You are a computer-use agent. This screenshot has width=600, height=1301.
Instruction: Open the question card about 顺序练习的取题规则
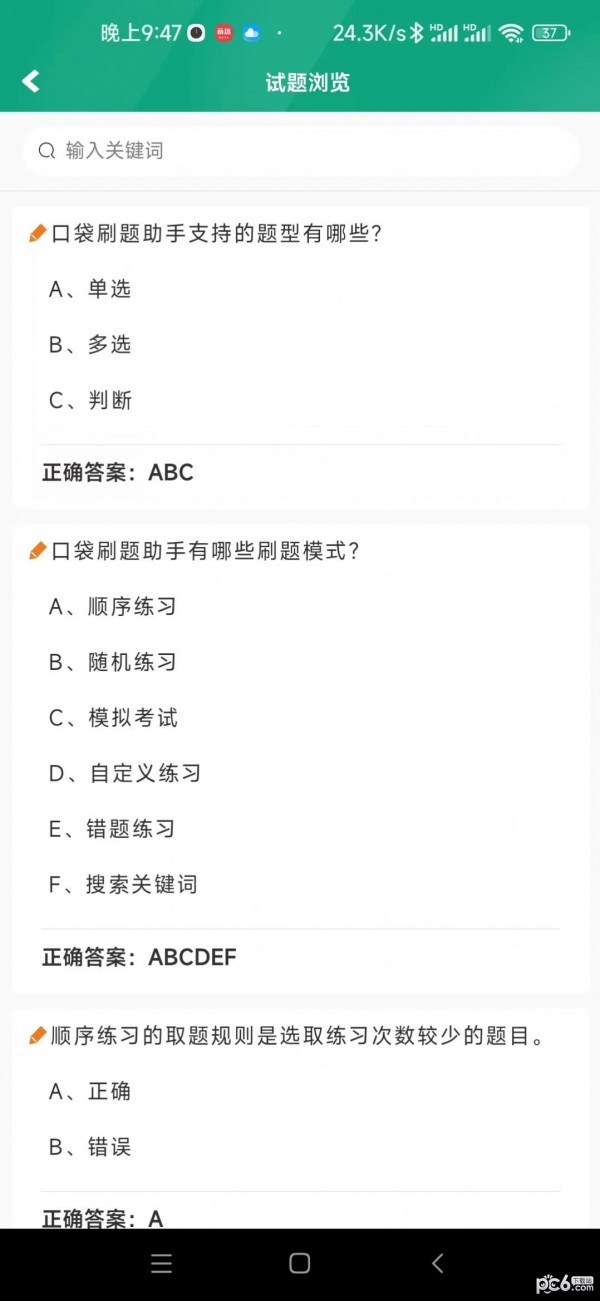tap(301, 1119)
